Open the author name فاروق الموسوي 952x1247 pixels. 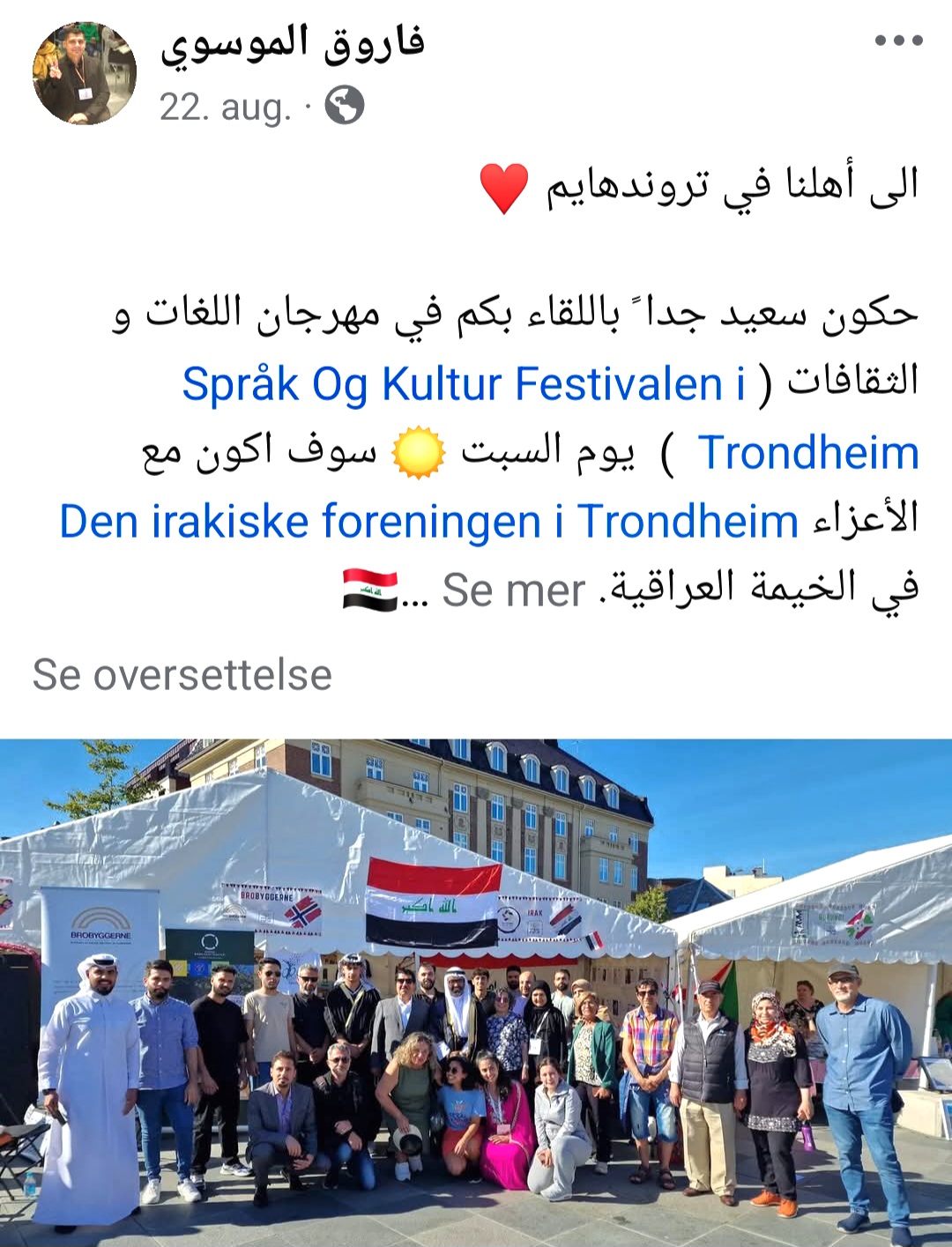pyautogui.click(x=292, y=44)
